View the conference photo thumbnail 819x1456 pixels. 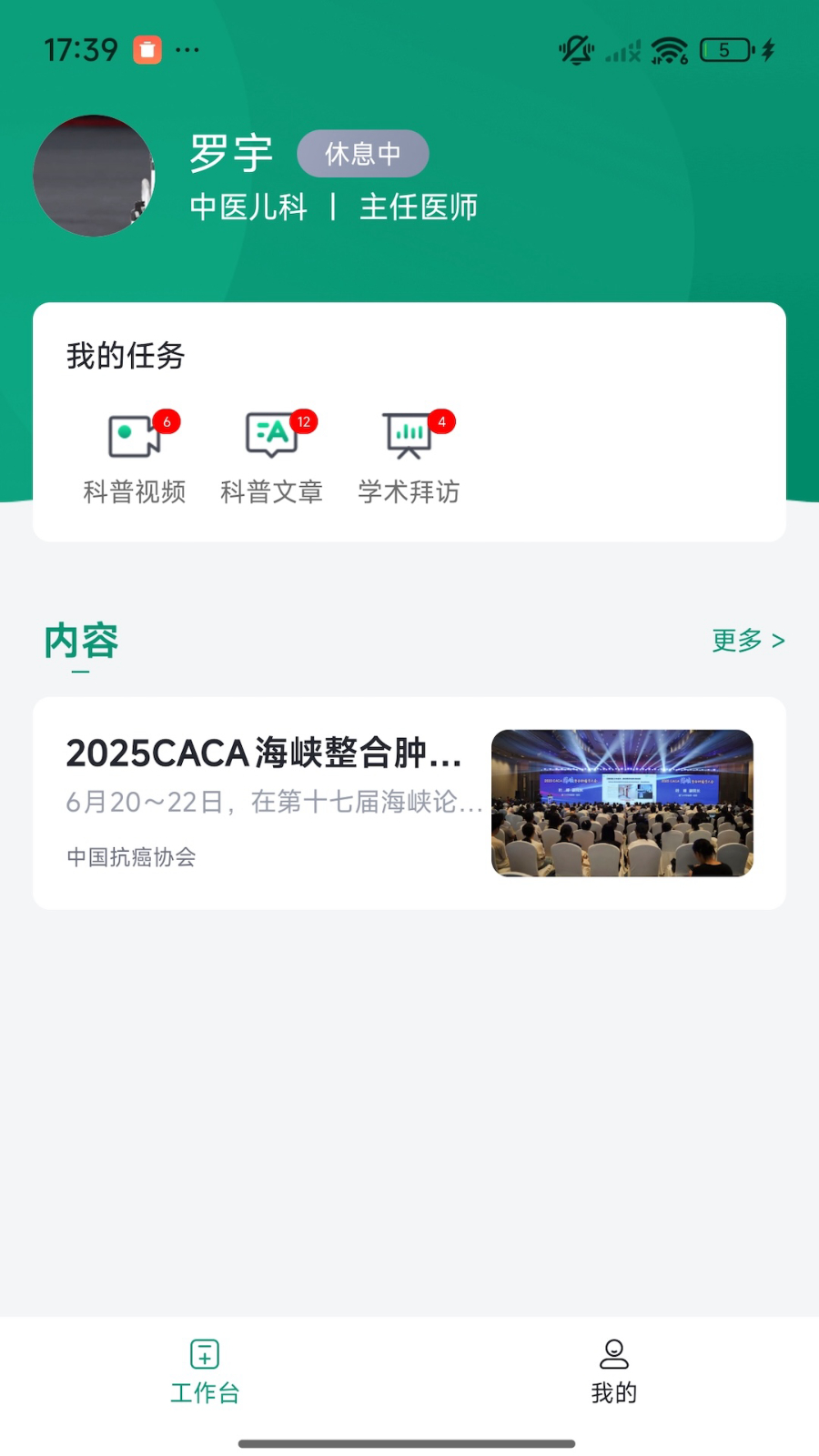tap(622, 804)
